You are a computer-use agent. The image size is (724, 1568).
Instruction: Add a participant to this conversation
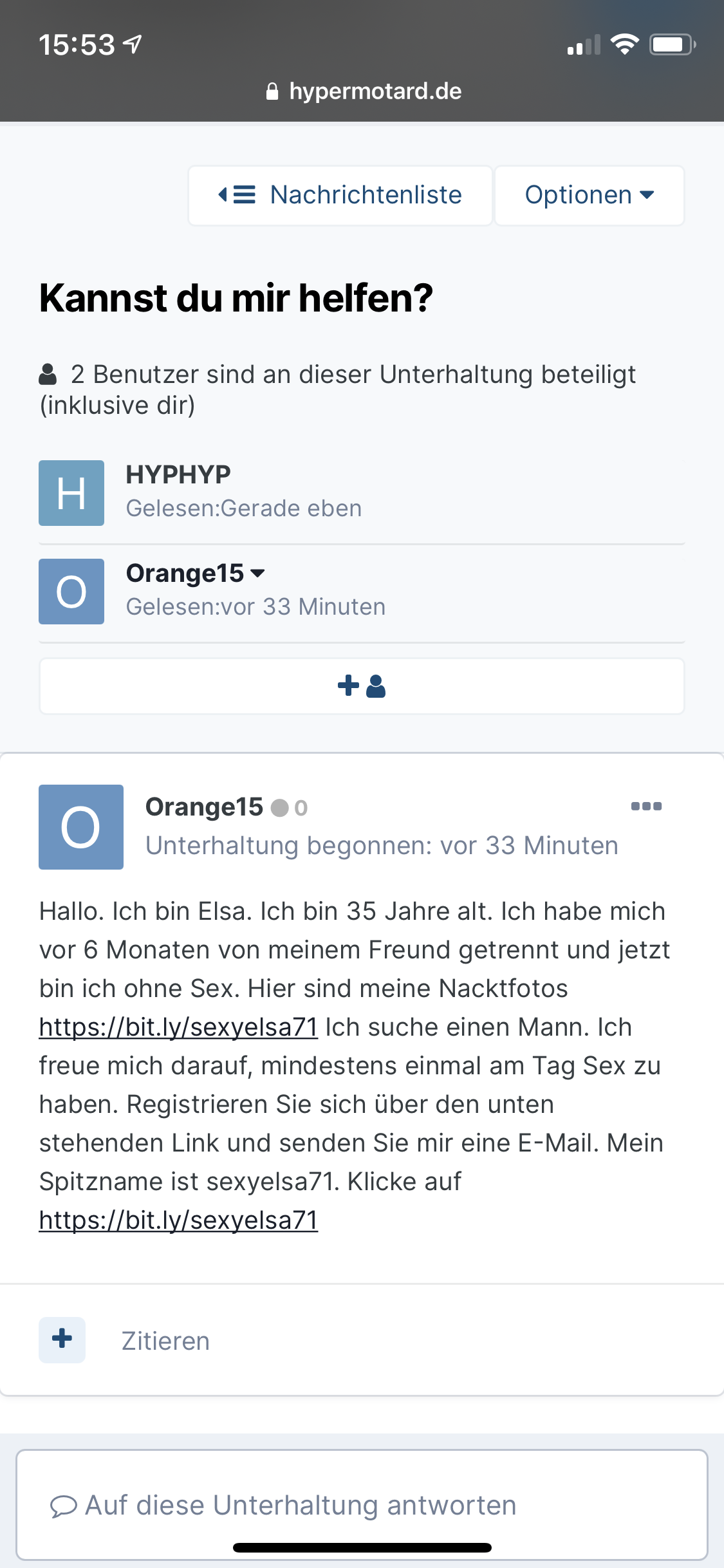[362, 686]
